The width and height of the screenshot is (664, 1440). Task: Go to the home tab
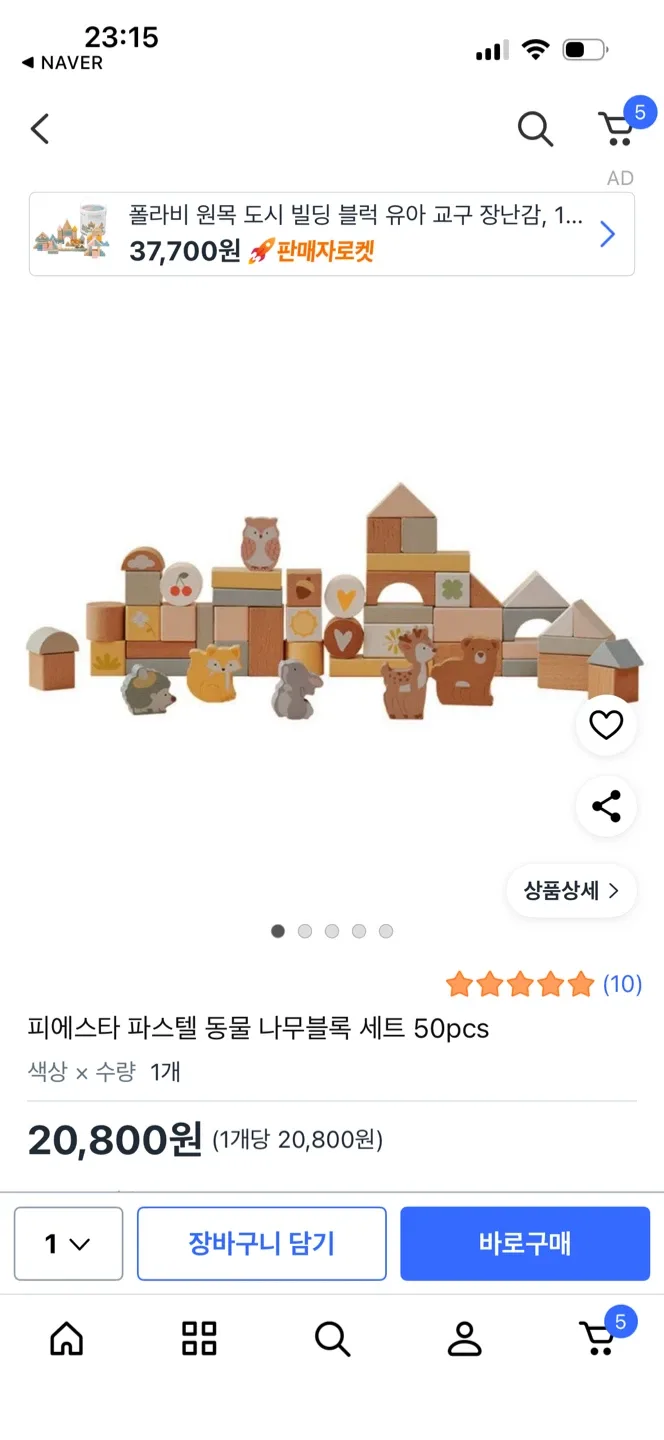[x=67, y=1338]
